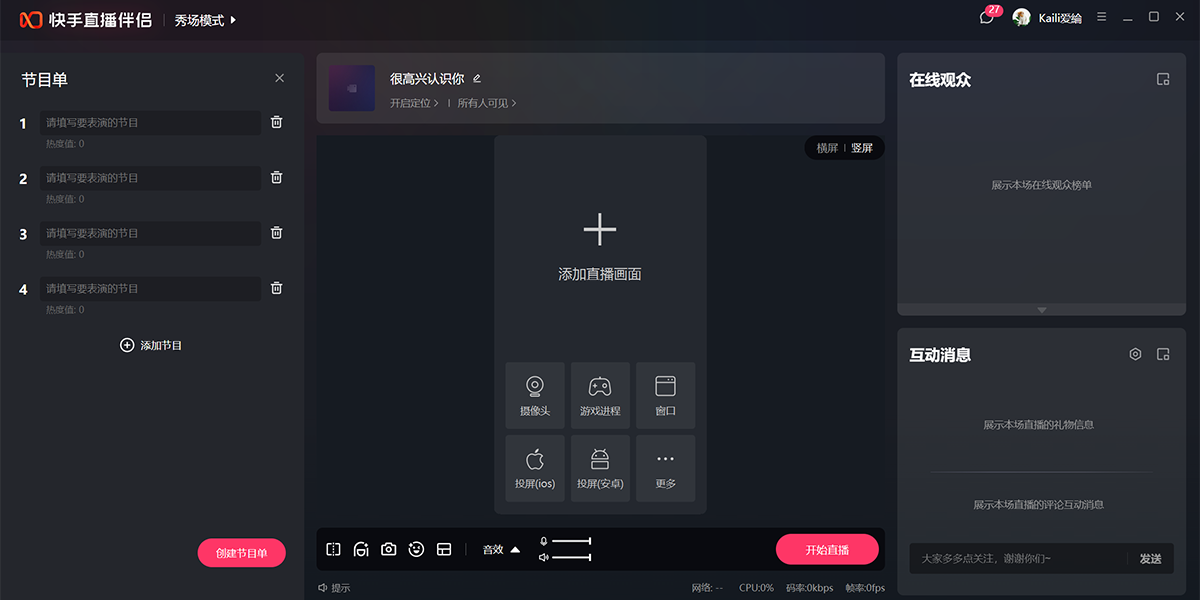Send the comment with 发送
This screenshot has width=1200, height=600.
[1150, 558]
